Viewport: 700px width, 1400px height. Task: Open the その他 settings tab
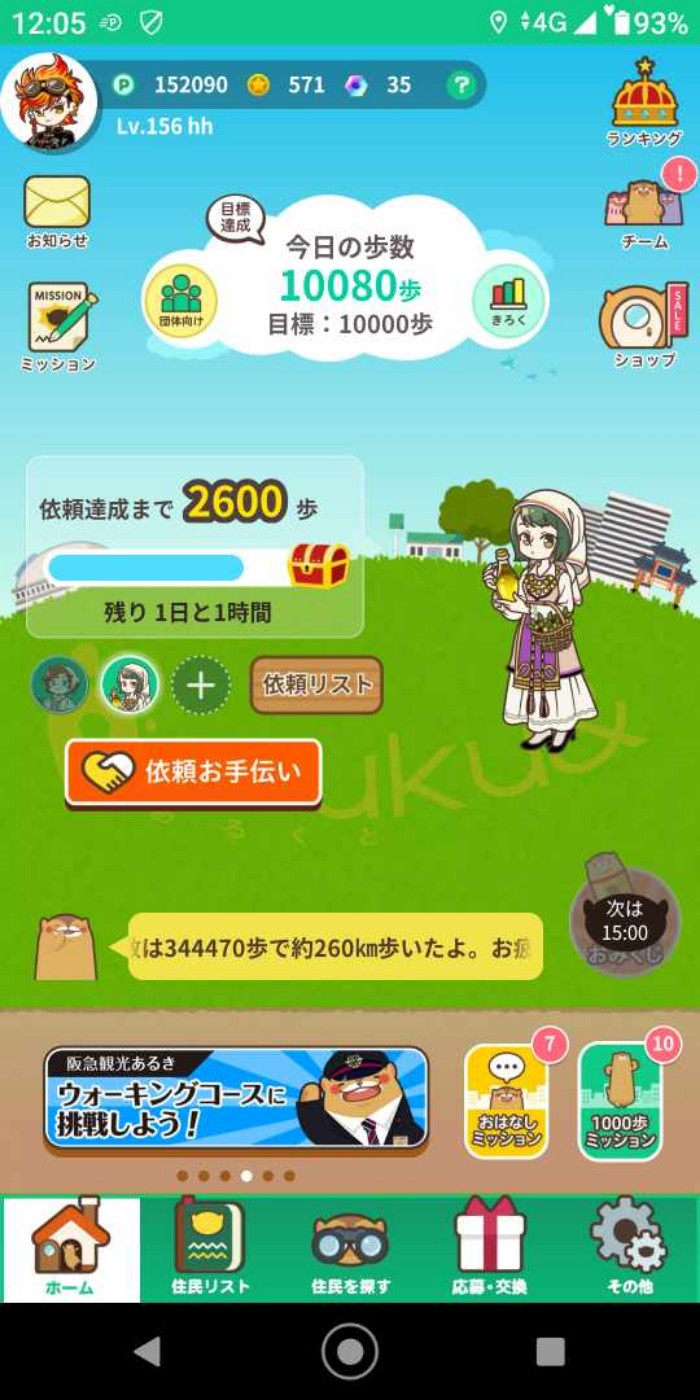coord(629,1248)
